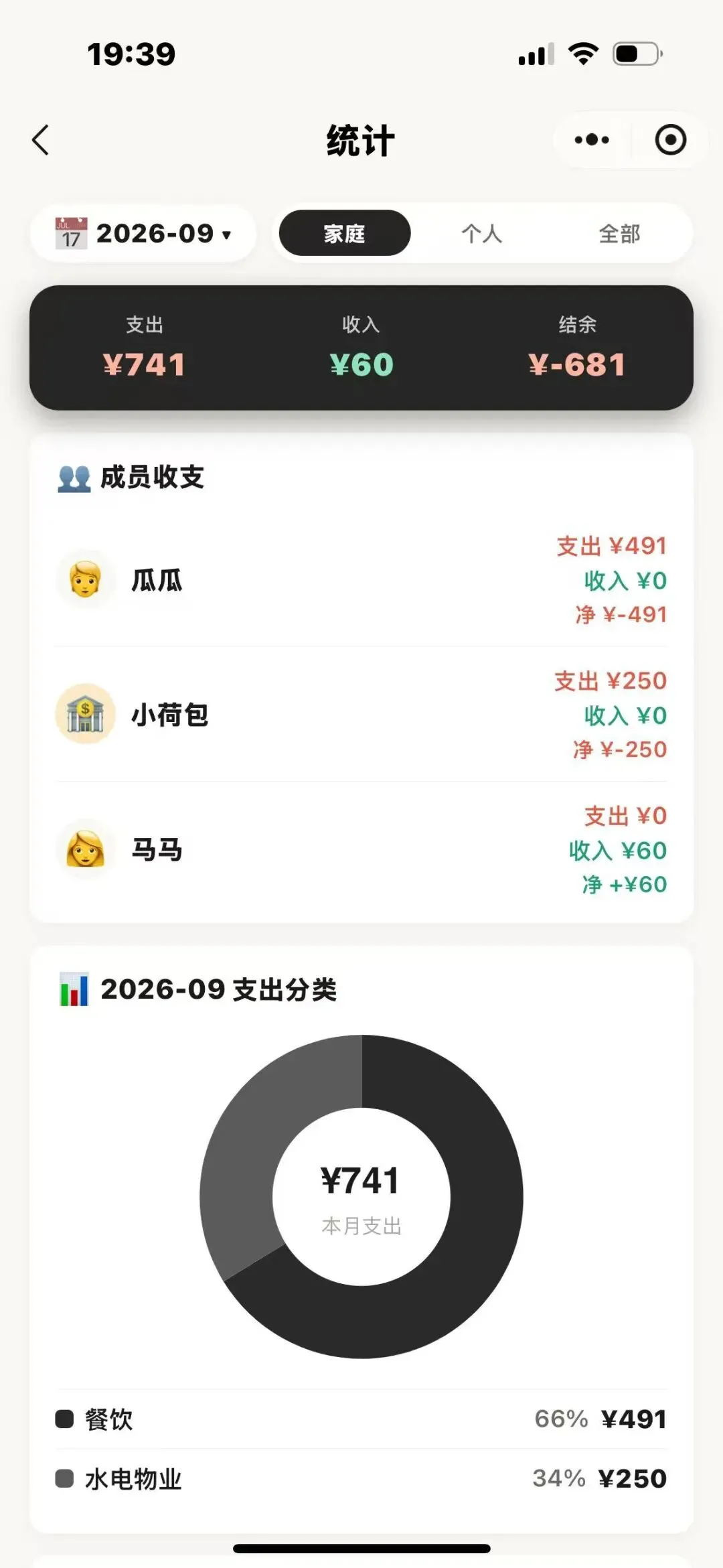Open the 水电物业 expense category
The height and width of the screenshot is (1568, 723).
[x=361, y=1478]
